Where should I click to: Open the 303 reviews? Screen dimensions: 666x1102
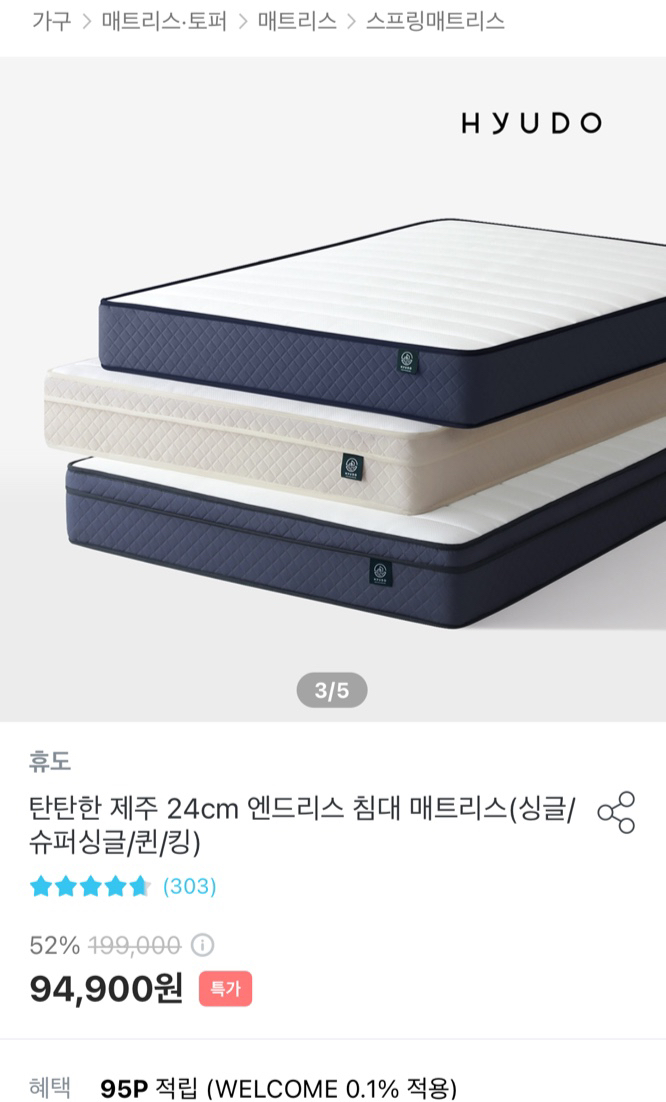(x=189, y=886)
